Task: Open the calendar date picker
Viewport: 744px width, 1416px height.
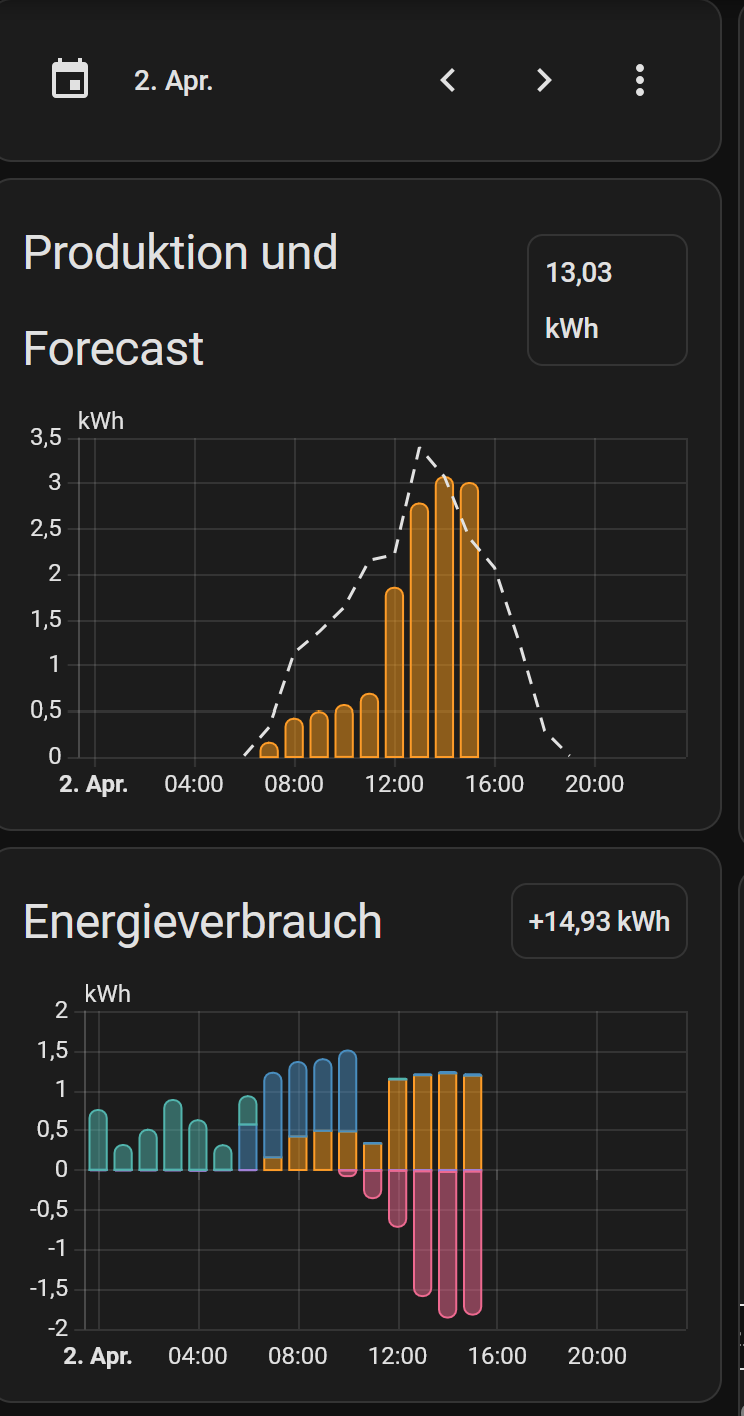Action: 70,80
